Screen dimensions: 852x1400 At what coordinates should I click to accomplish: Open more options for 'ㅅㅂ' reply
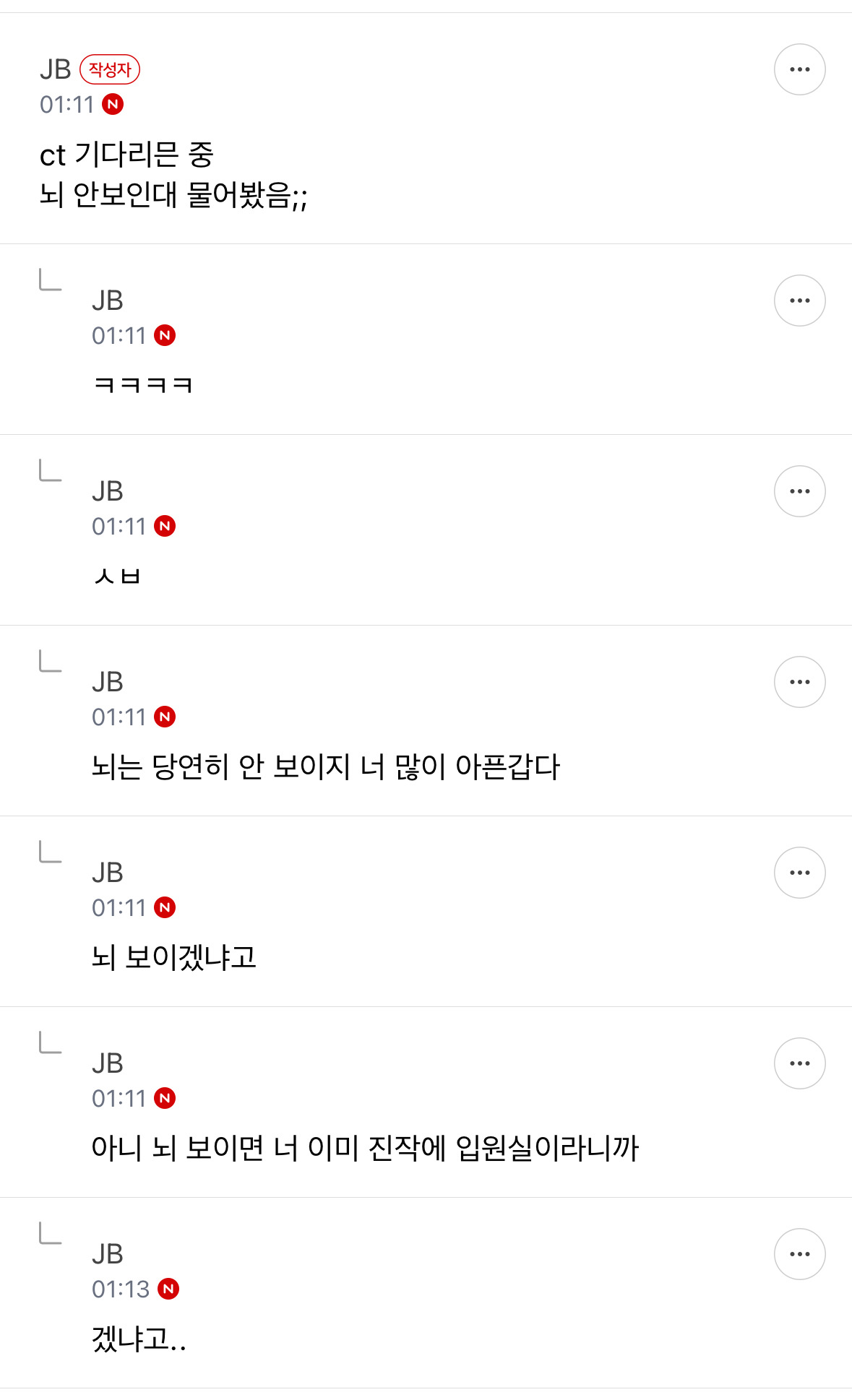[x=799, y=491]
